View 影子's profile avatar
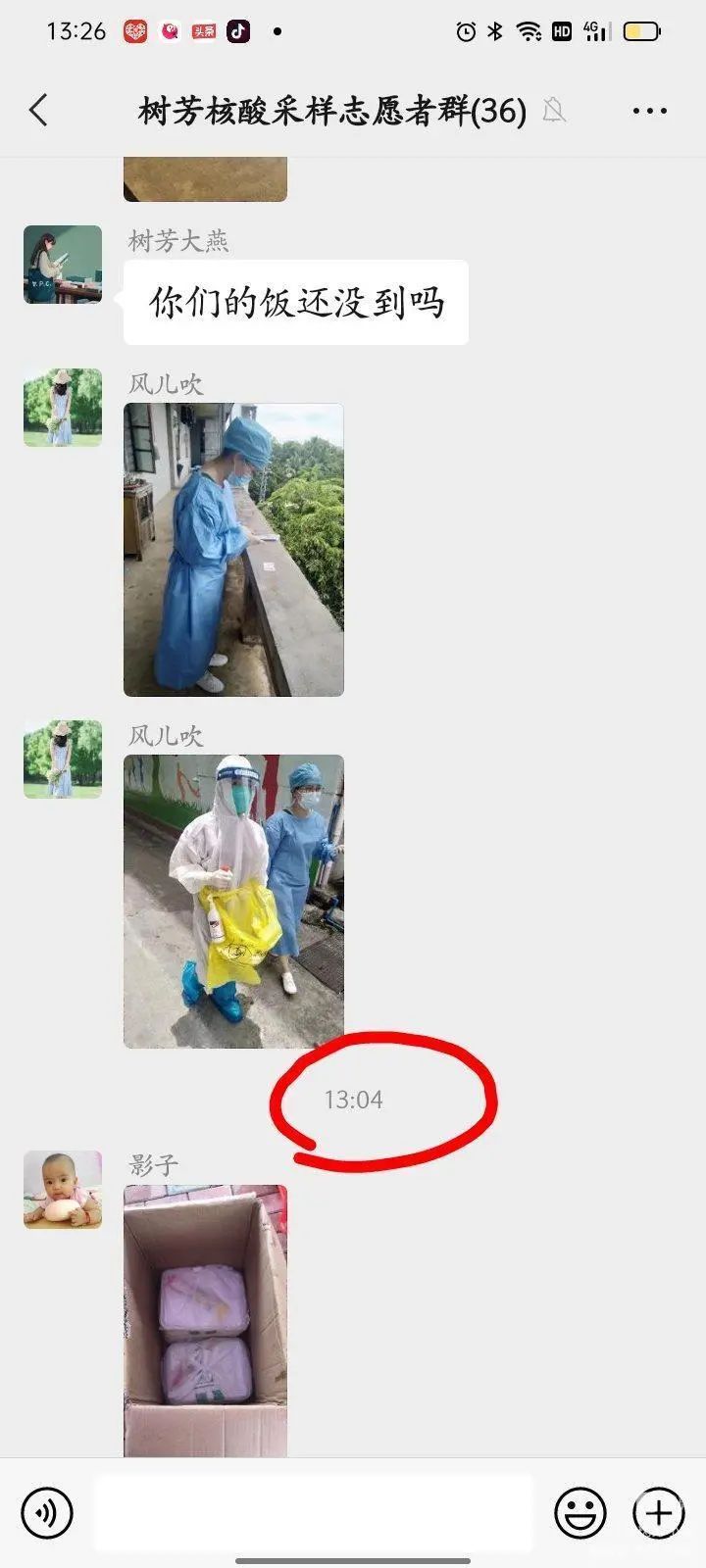The image size is (706, 1568). pyautogui.click(x=63, y=1190)
